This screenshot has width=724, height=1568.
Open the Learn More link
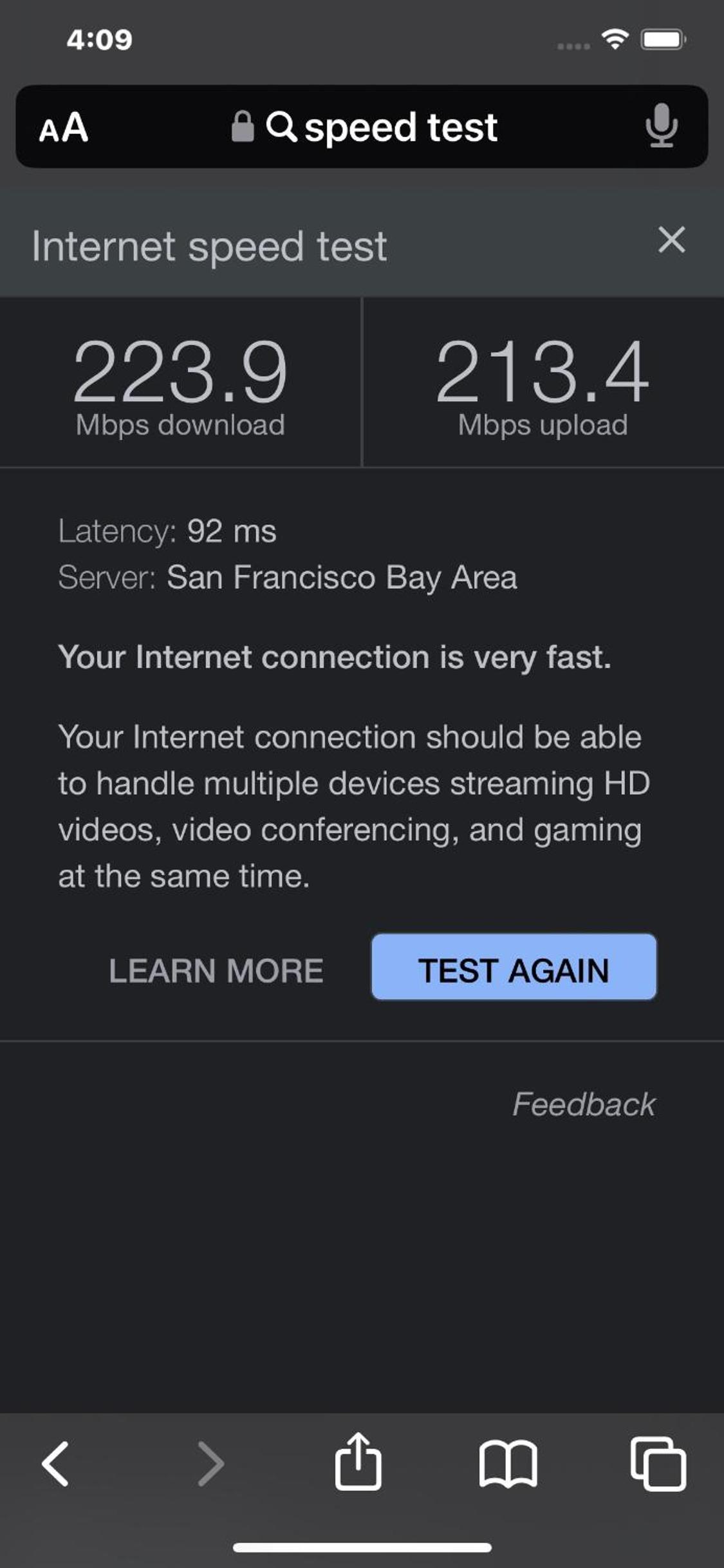(216, 970)
